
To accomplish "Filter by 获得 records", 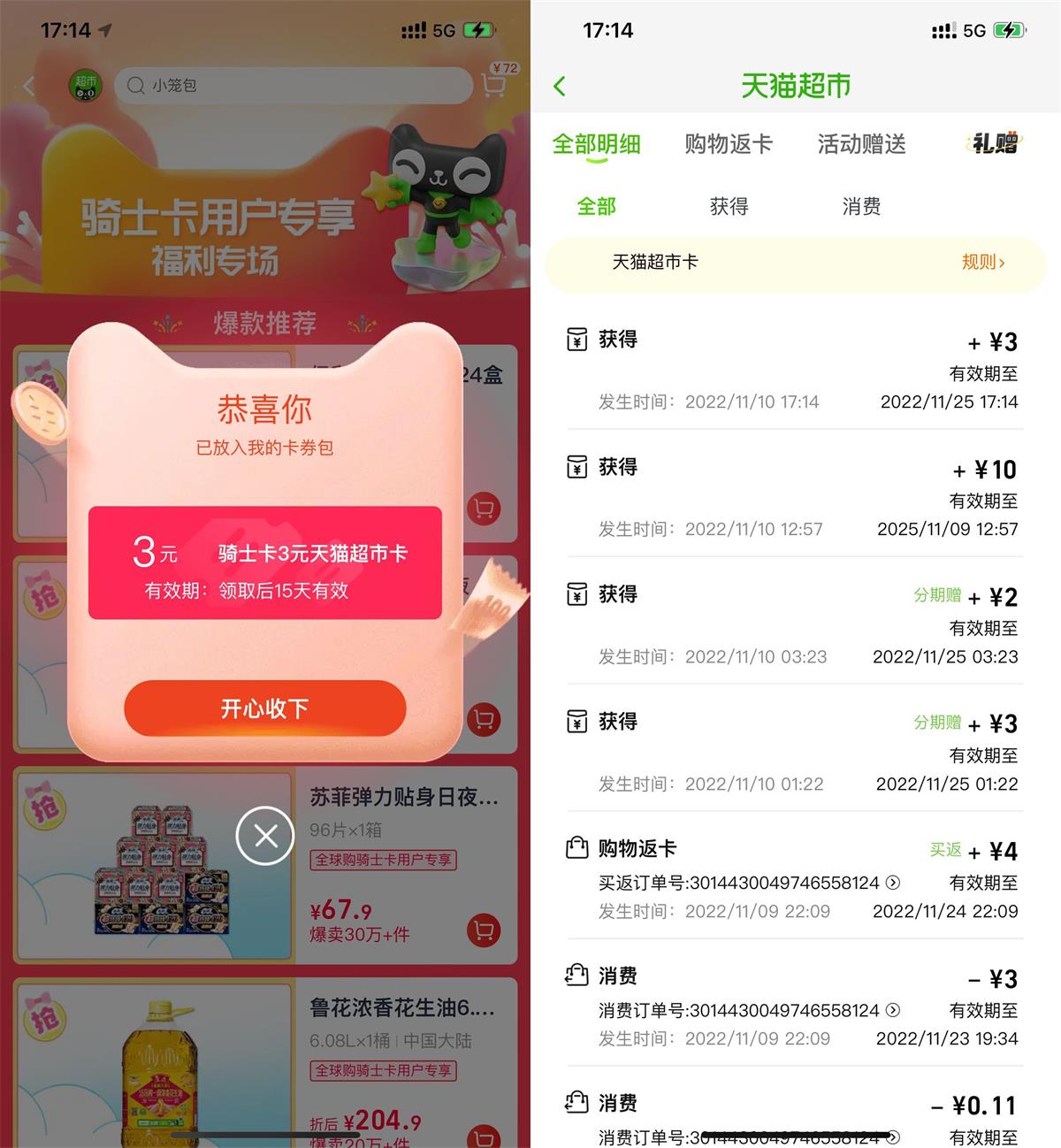I will (729, 206).
